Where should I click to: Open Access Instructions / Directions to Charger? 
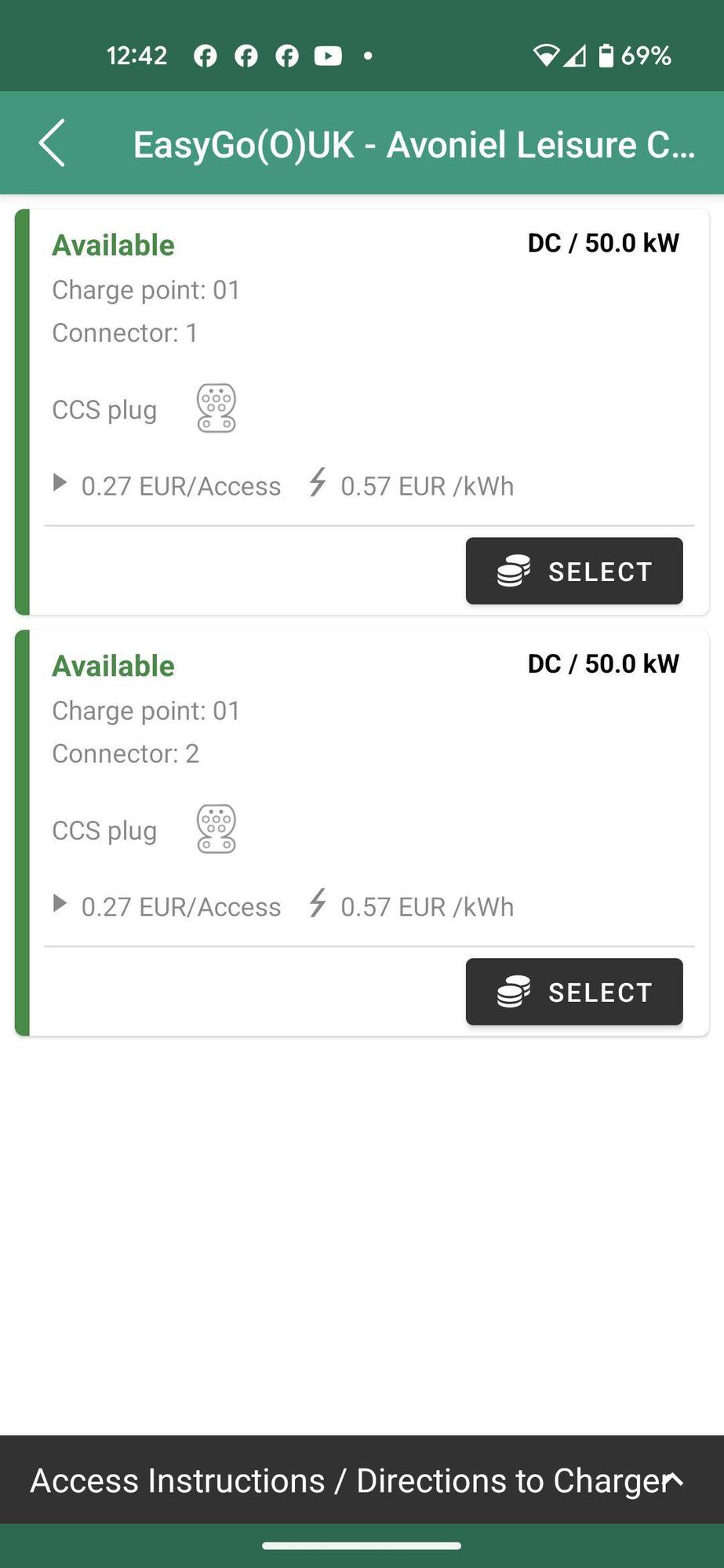pos(345,1479)
